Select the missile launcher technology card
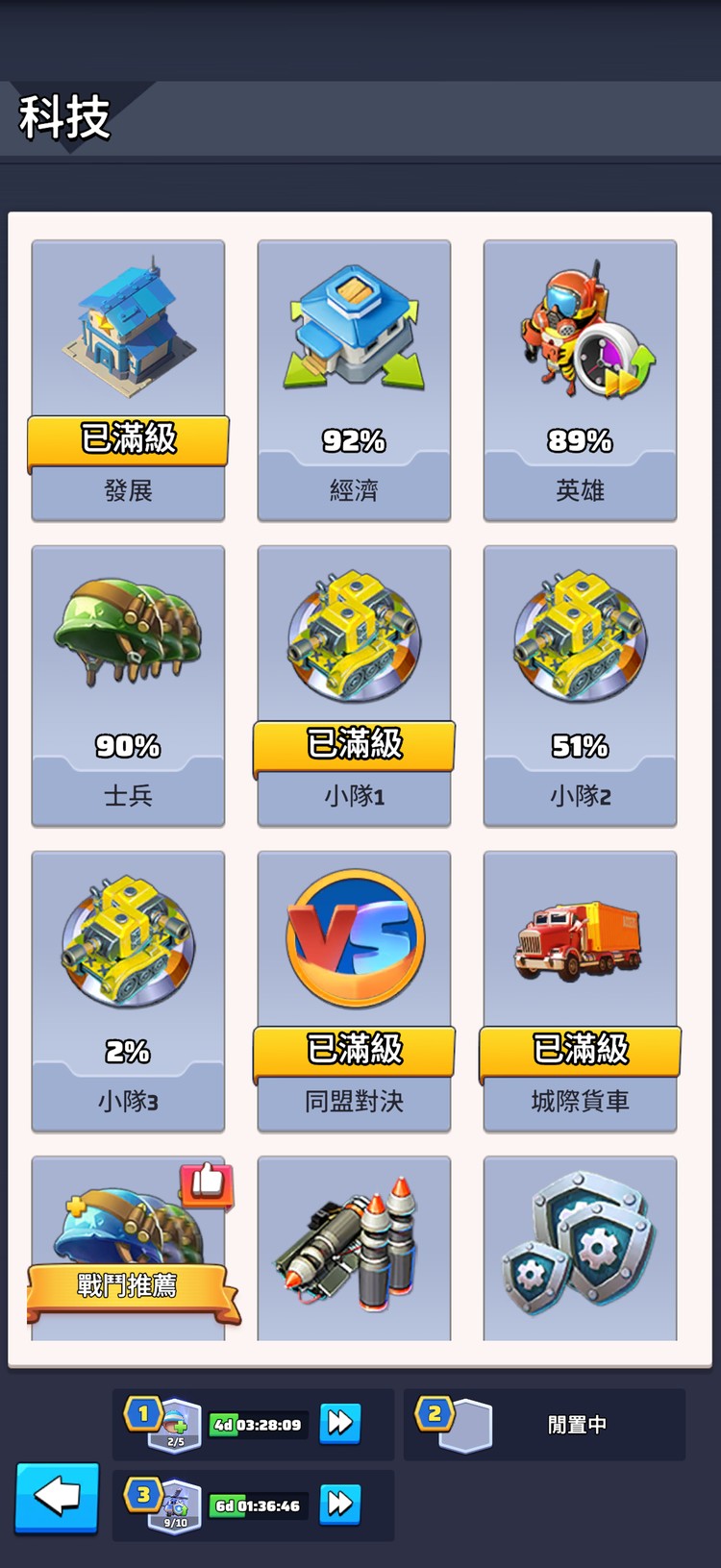This screenshot has width=721, height=1568. [353, 1245]
